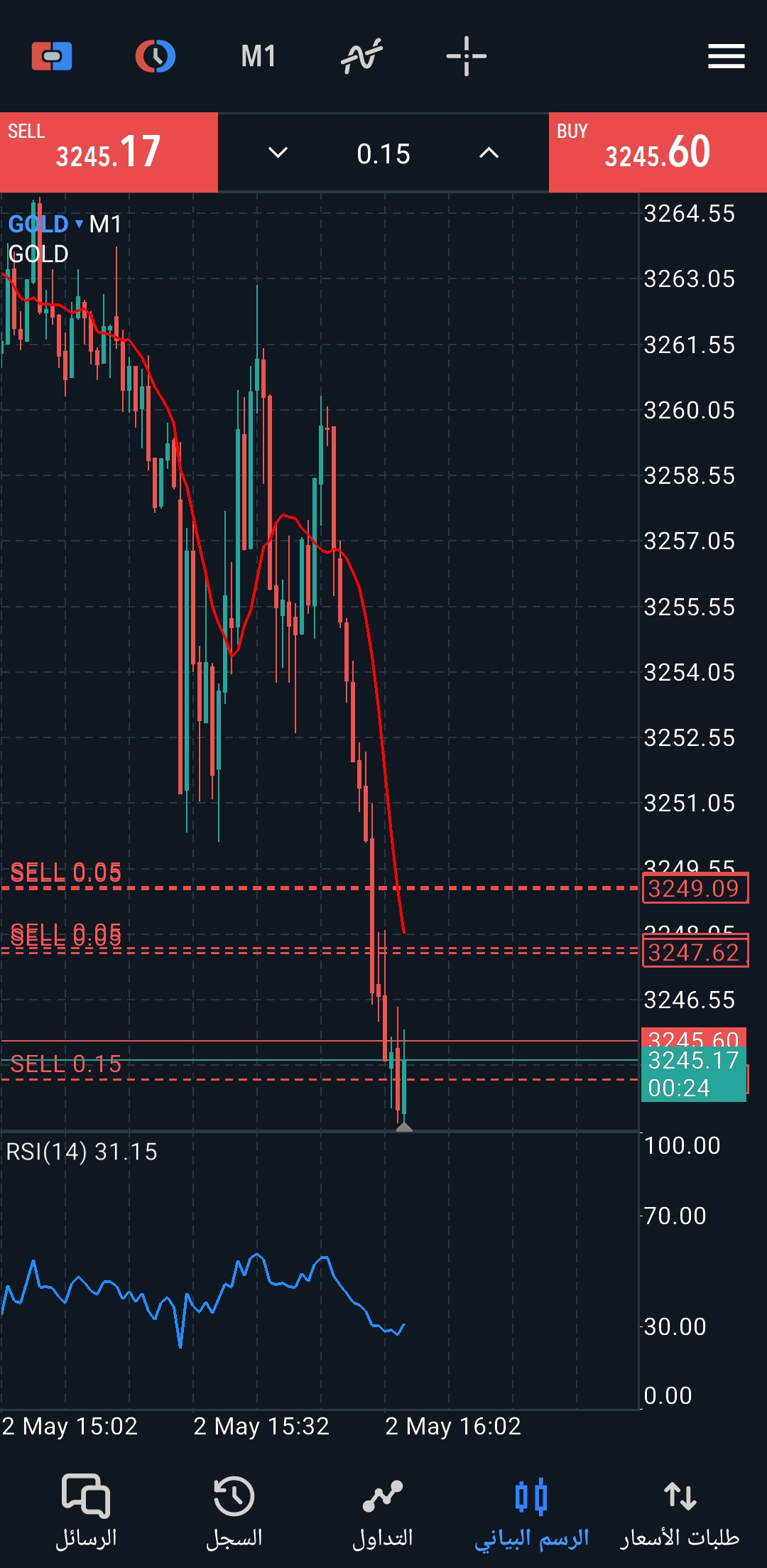Increase the lot size above 0.15
Screen dimensions: 767x1568
coord(489,153)
